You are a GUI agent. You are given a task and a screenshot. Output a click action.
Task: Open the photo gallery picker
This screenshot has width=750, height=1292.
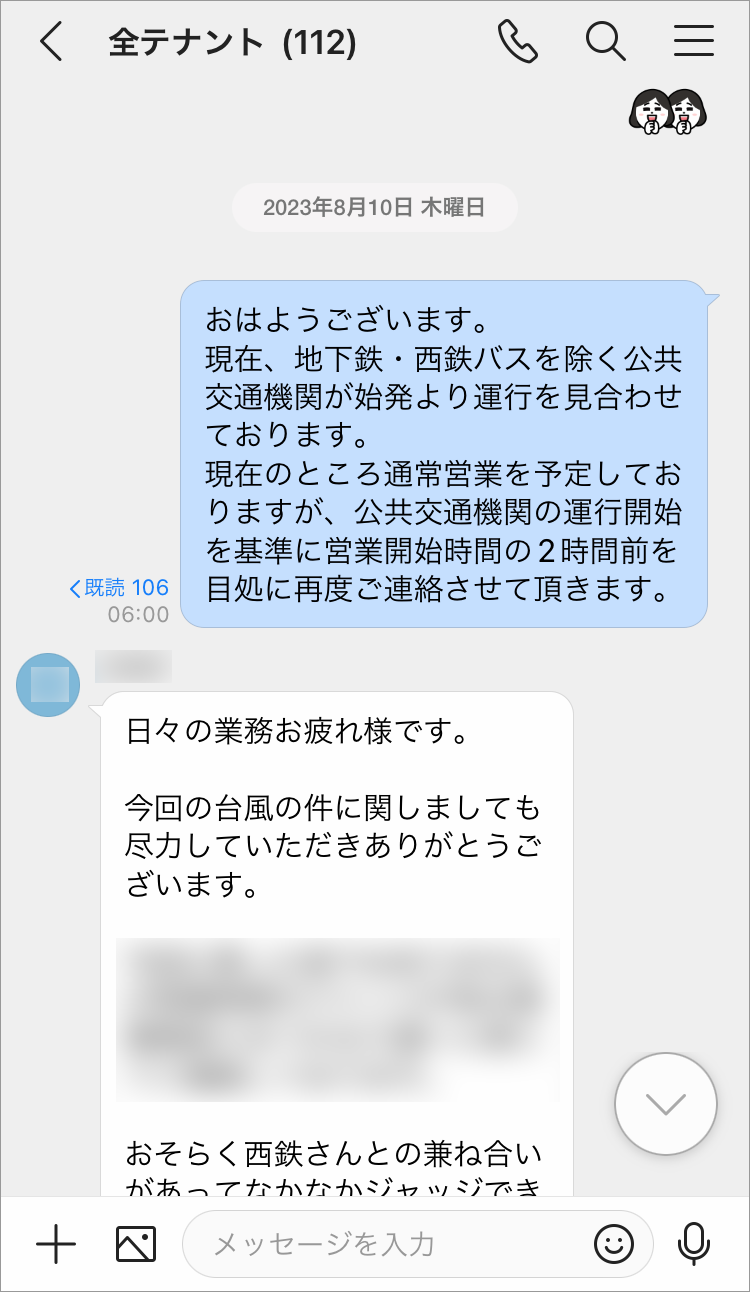[136, 1244]
